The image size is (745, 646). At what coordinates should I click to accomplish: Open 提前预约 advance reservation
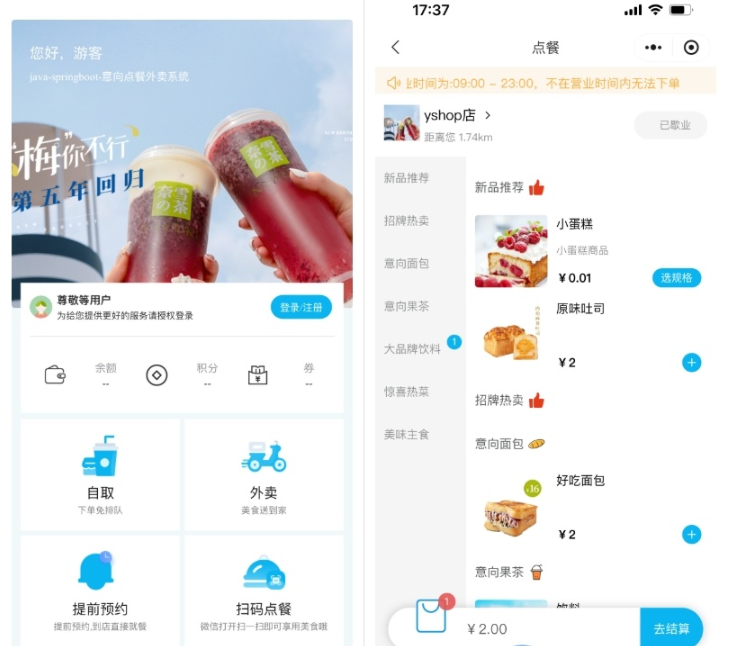pos(100,589)
